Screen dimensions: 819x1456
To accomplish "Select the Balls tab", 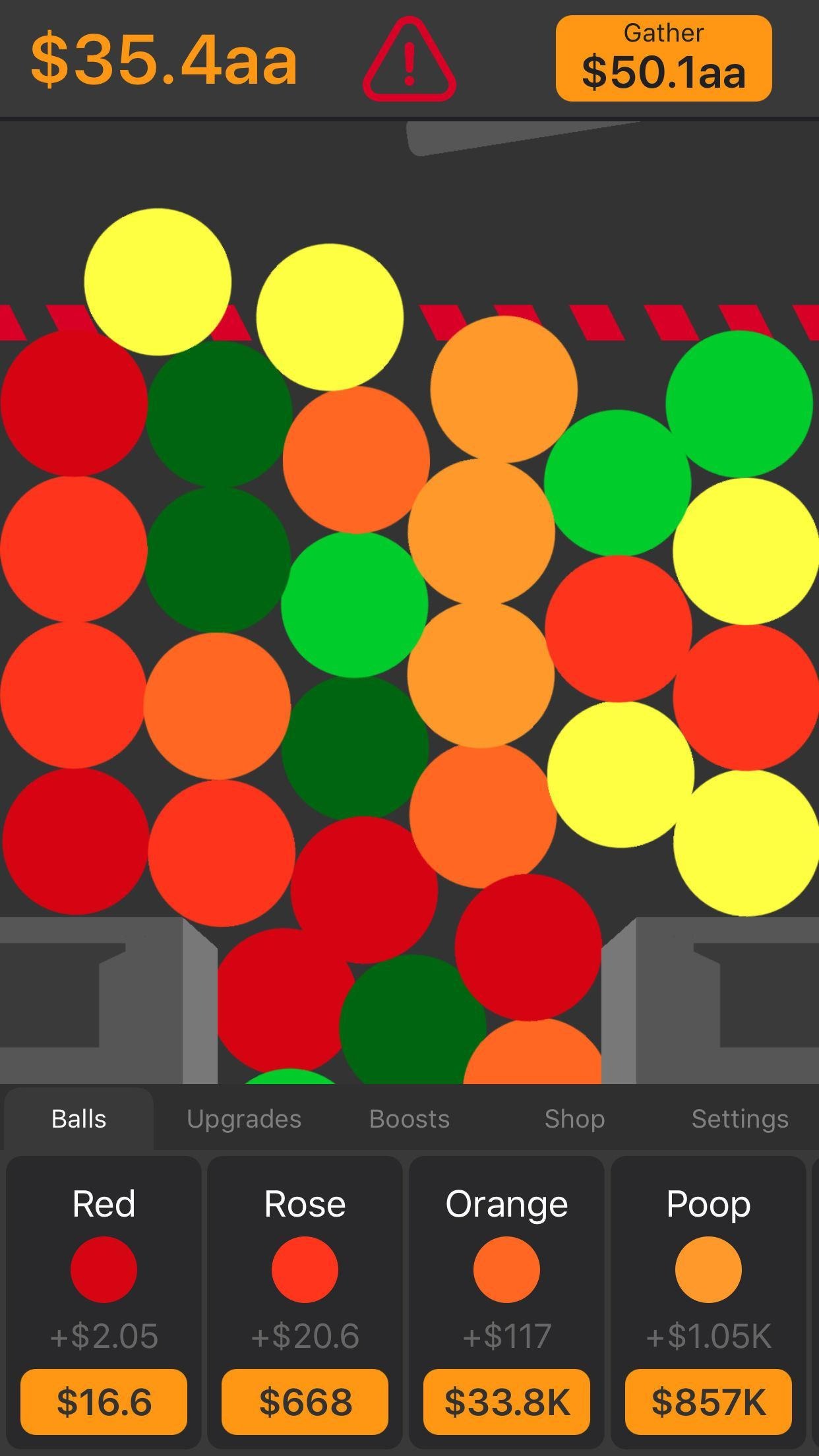I will [79, 1119].
